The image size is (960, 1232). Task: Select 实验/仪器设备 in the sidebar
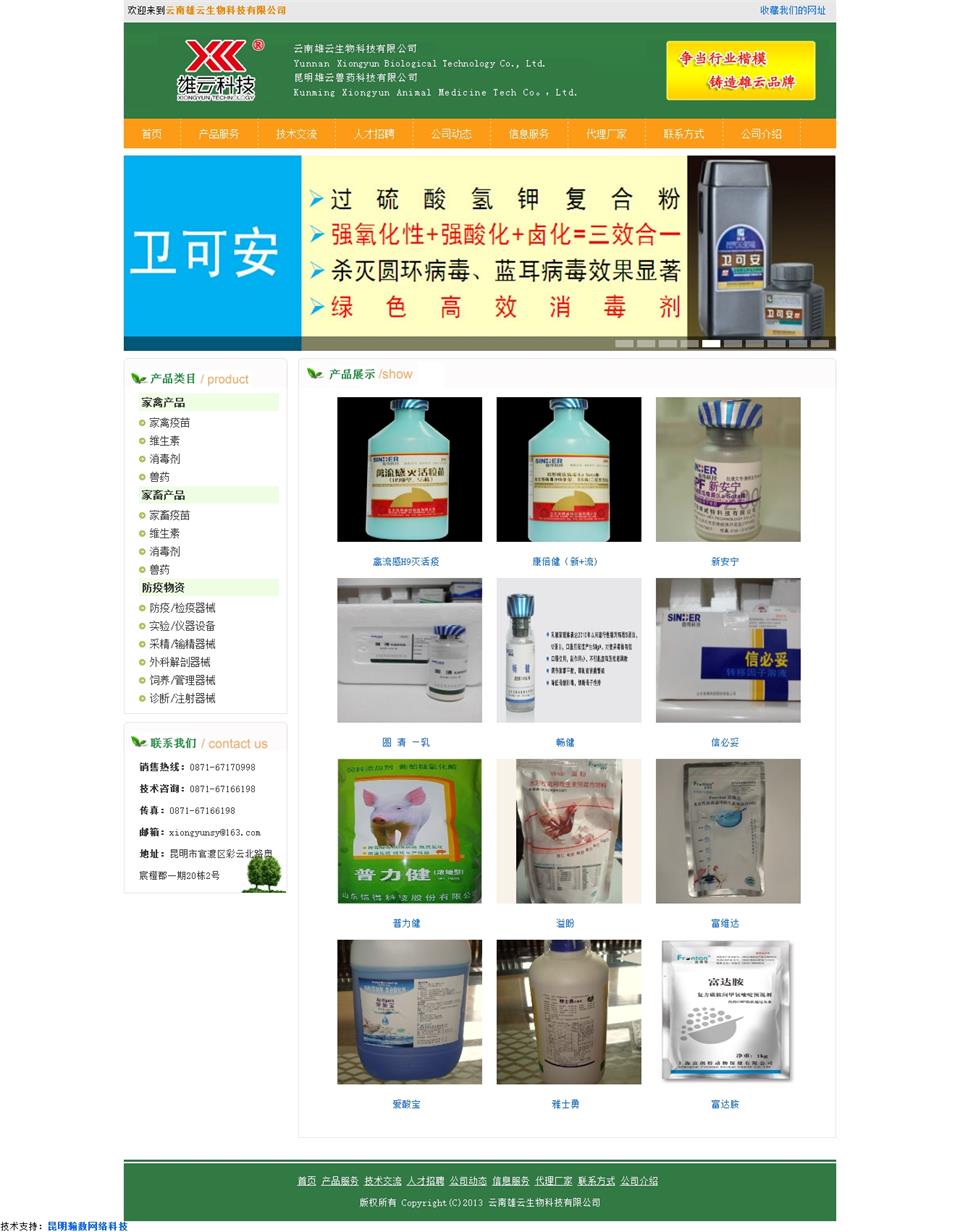tap(182, 626)
